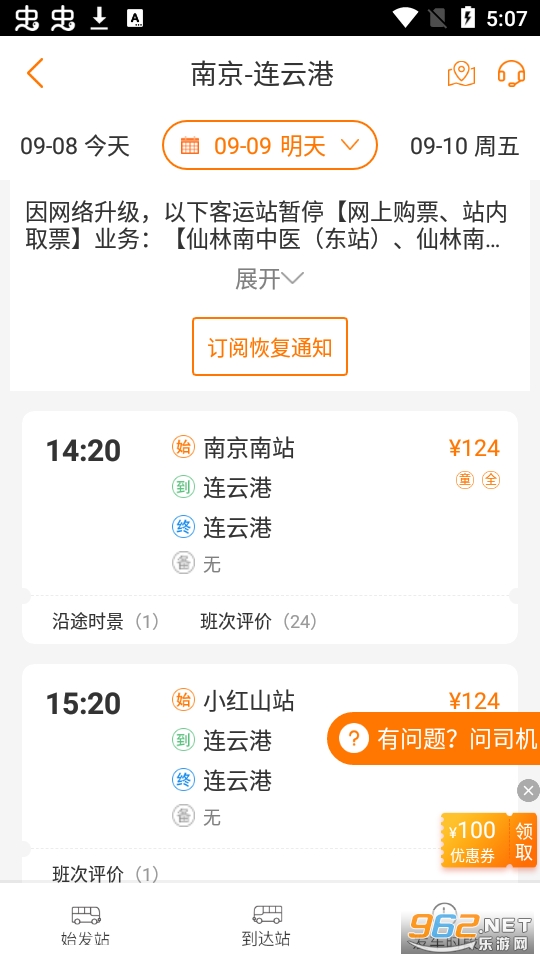Viewport: 540px width, 960px height.
Task: Contact customer service via headset icon
Action: click(x=511, y=74)
